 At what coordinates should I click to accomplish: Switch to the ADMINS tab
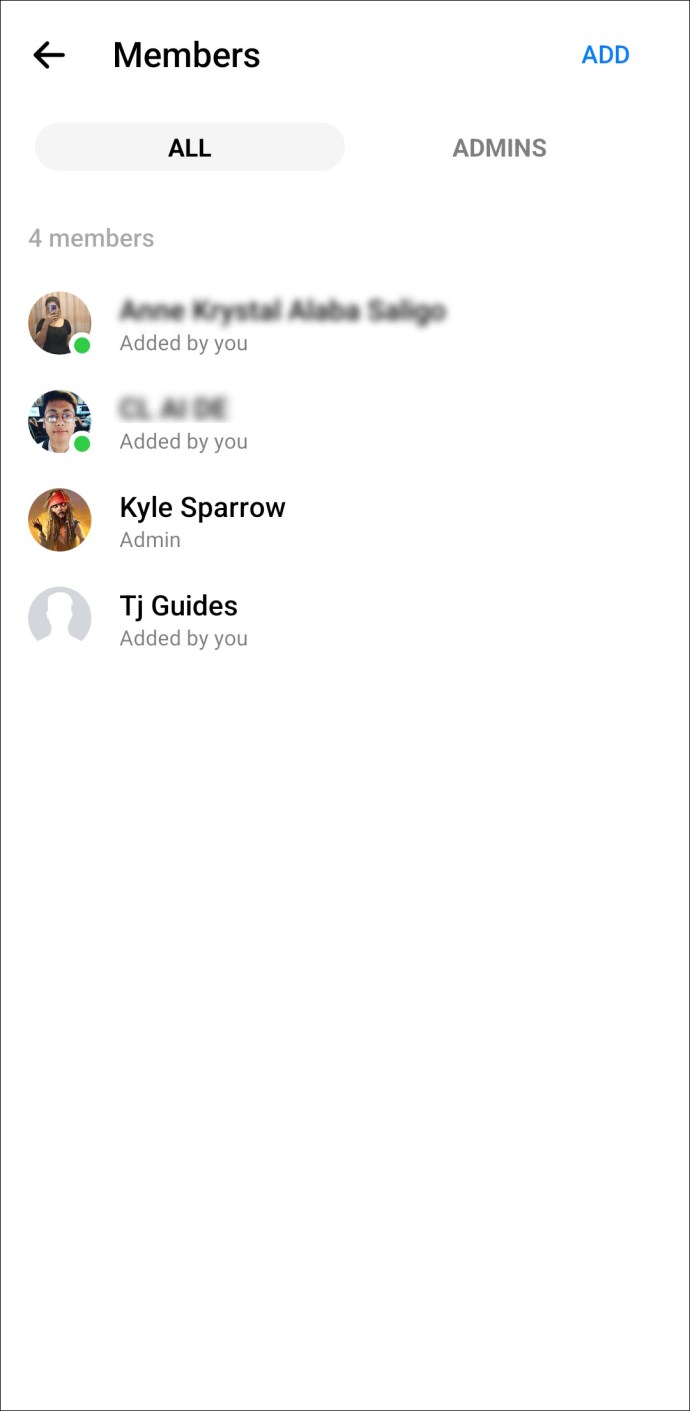(x=499, y=148)
